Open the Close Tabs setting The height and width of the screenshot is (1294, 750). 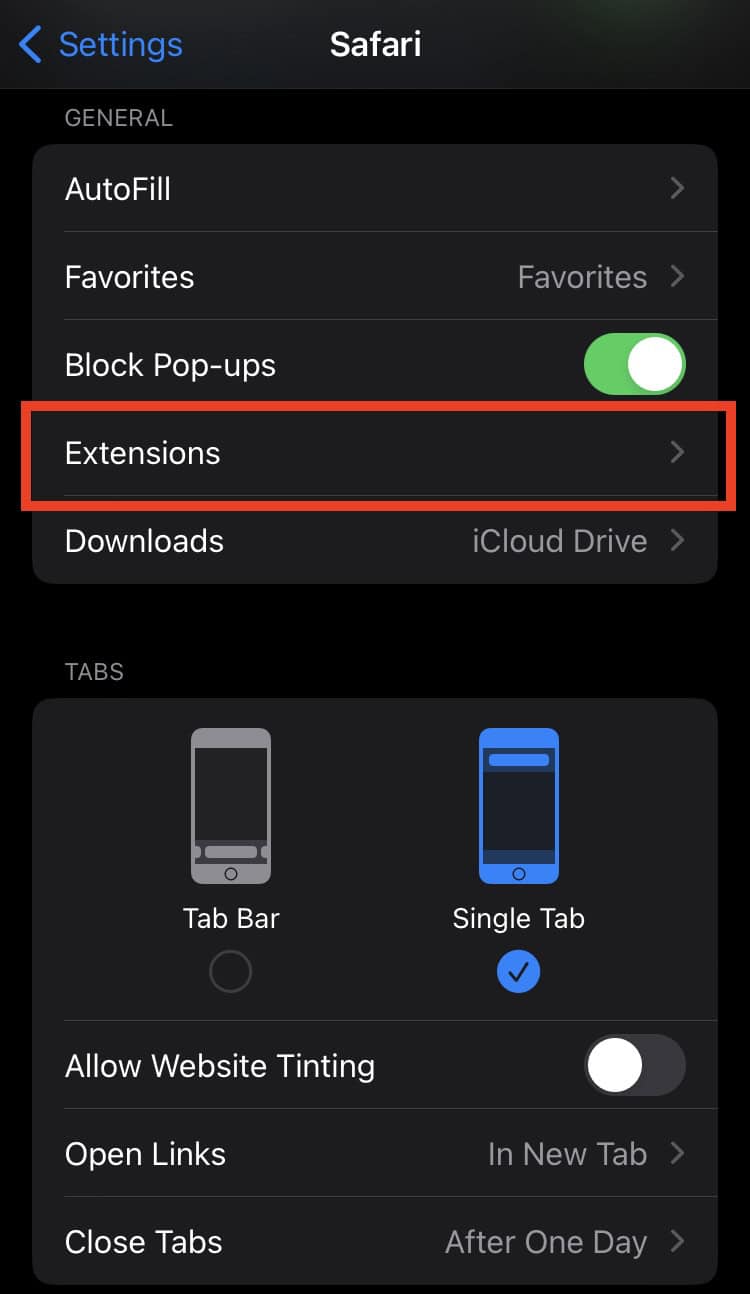click(x=375, y=1242)
